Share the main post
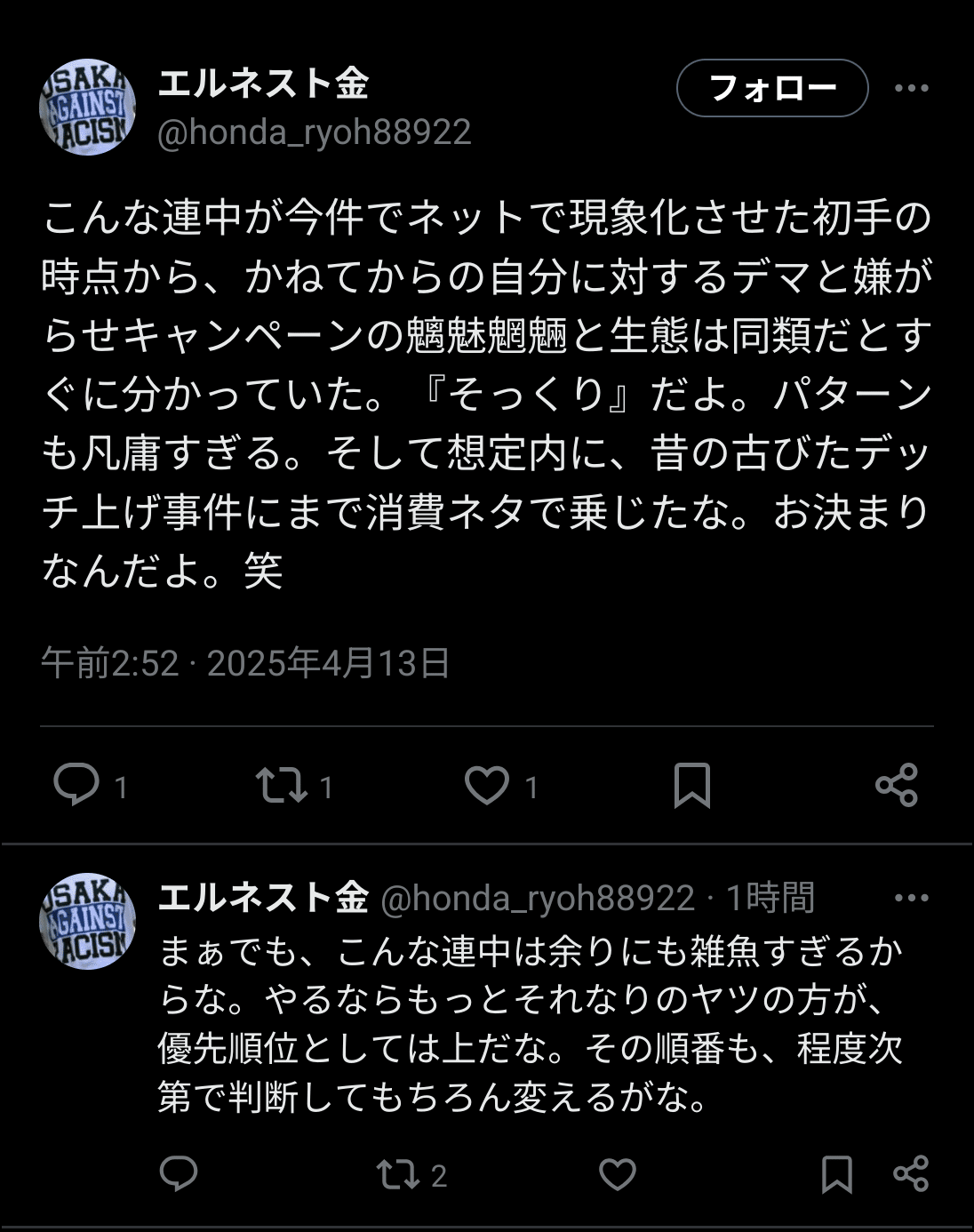 [x=896, y=785]
